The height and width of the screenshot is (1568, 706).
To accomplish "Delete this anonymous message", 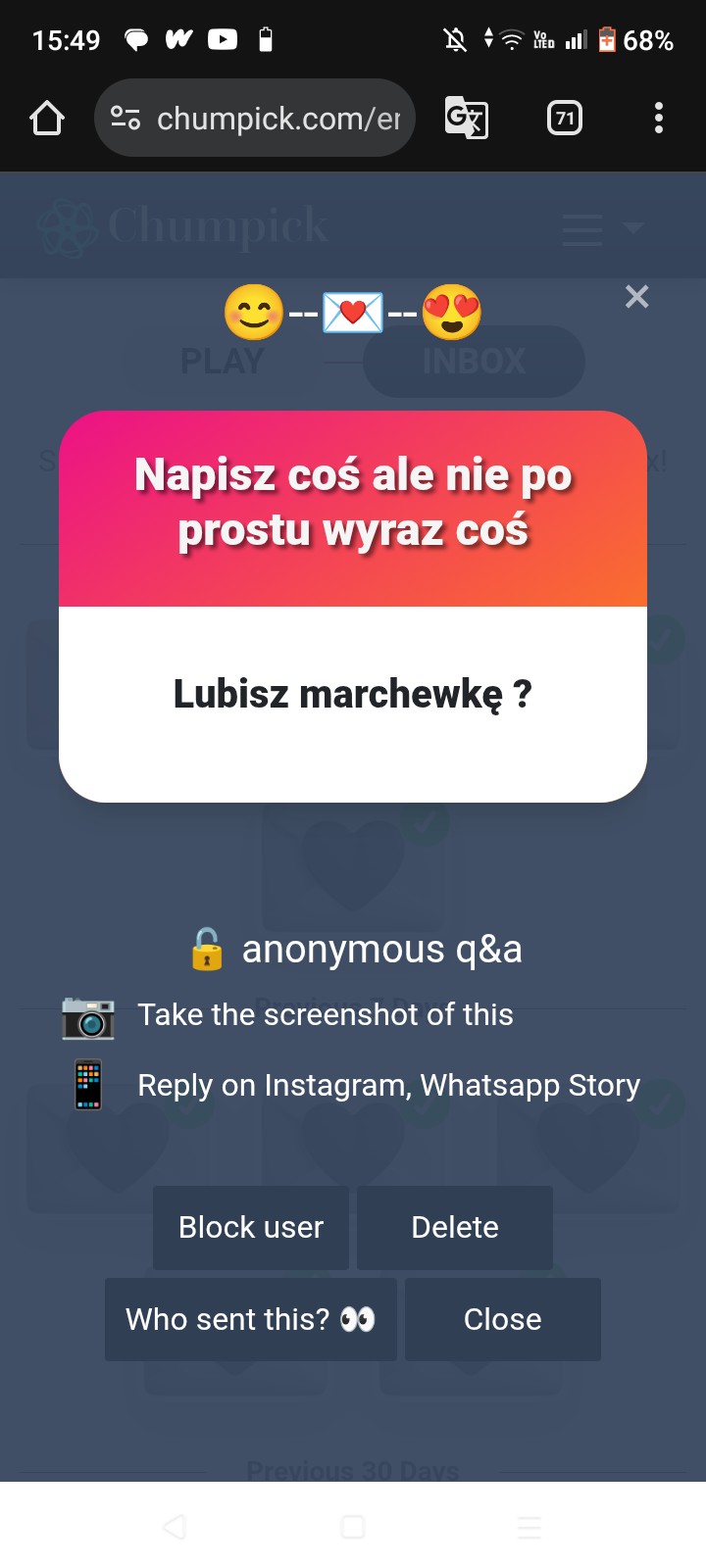I will click(454, 1227).
